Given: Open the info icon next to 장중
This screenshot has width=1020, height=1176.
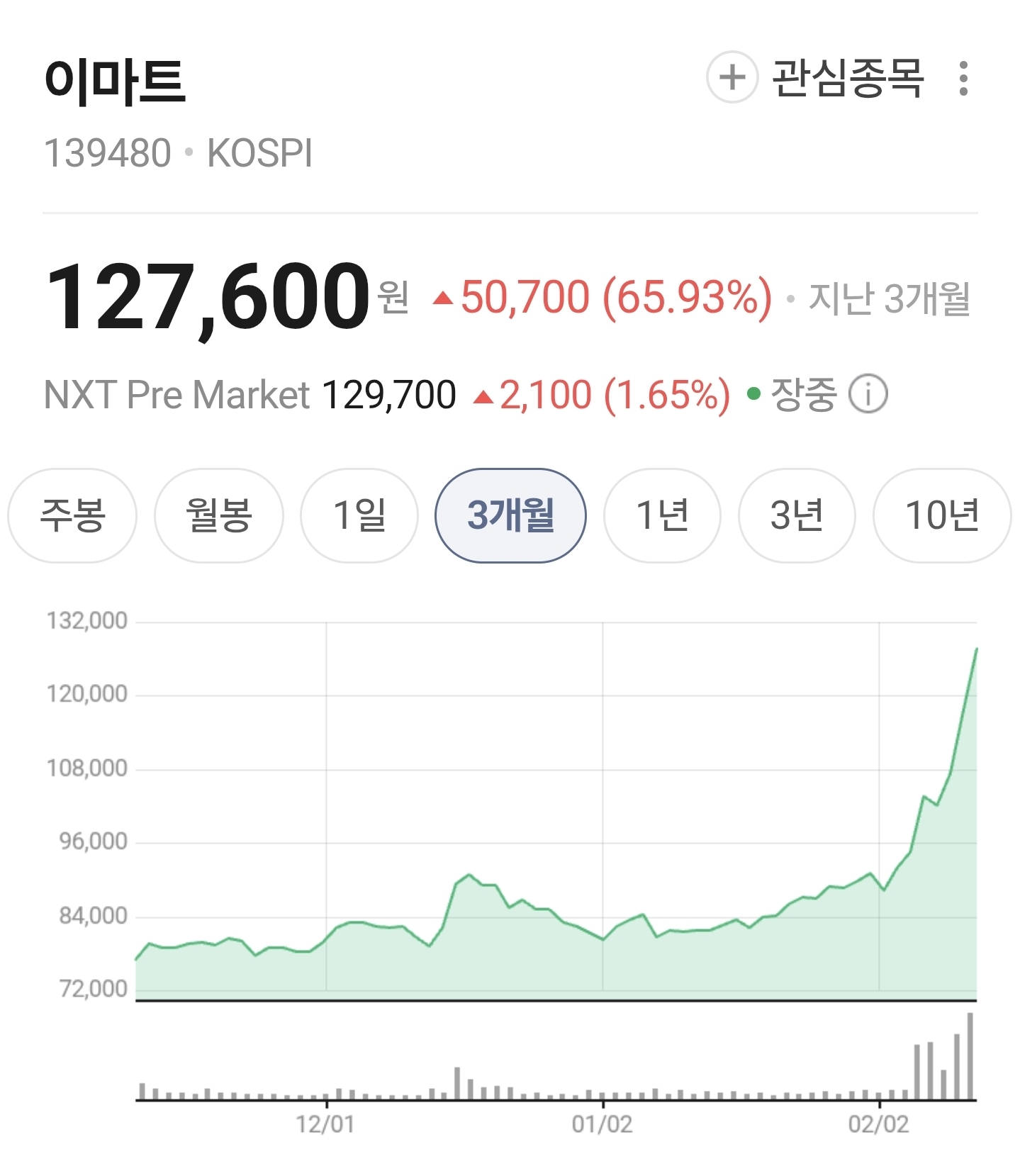Looking at the screenshot, I should (868, 394).
